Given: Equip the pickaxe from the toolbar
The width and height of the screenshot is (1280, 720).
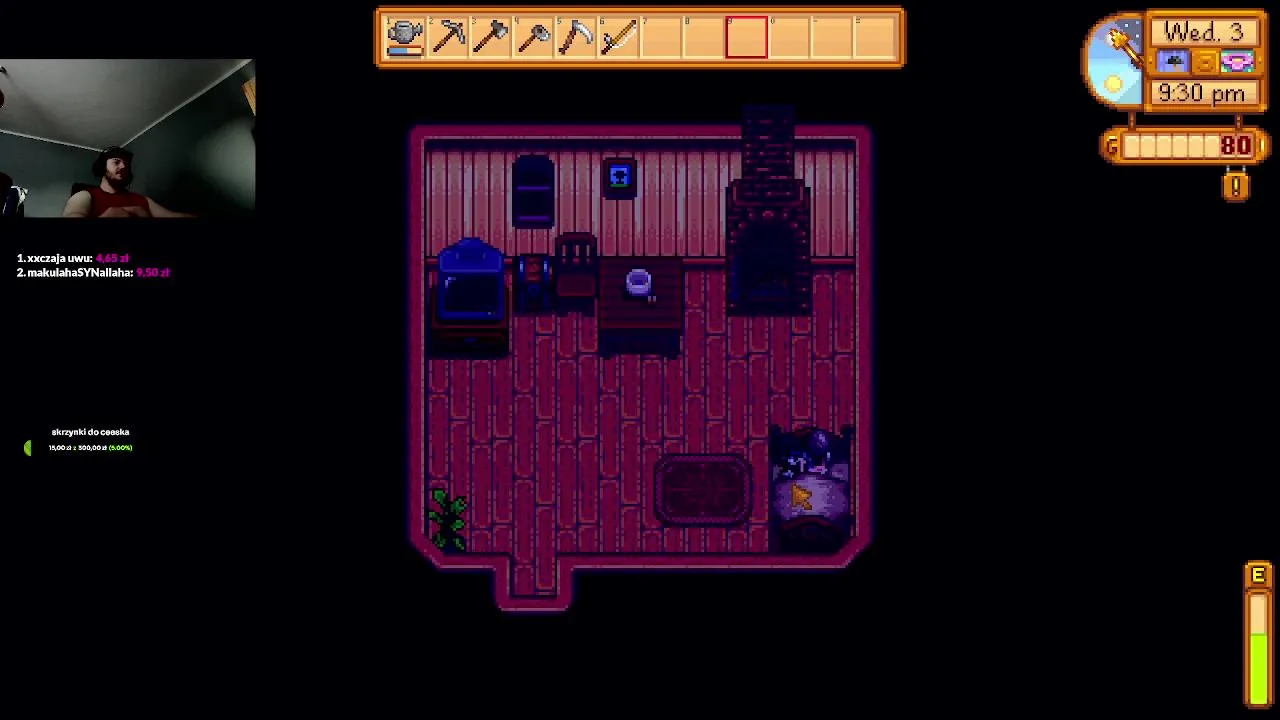Looking at the screenshot, I should [448, 38].
